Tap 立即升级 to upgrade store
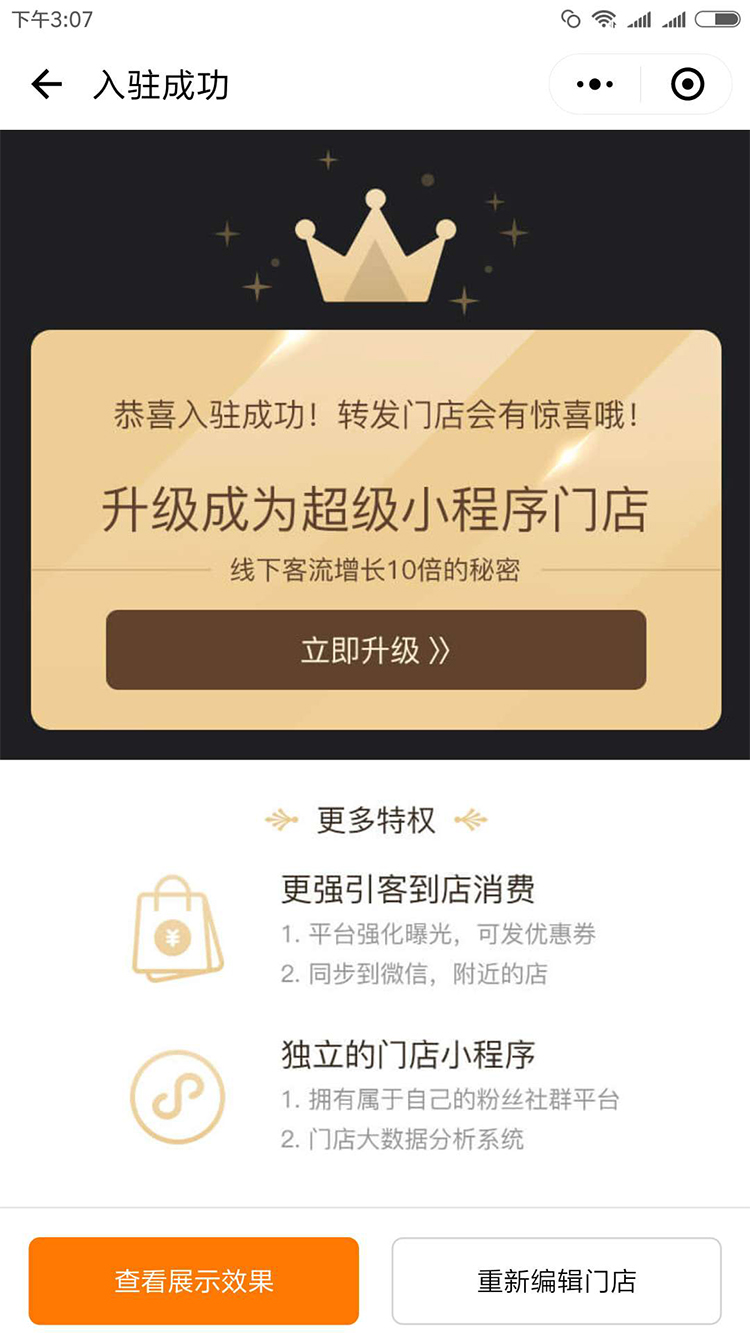This screenshot has height=1333, width=750. point(375,650)
